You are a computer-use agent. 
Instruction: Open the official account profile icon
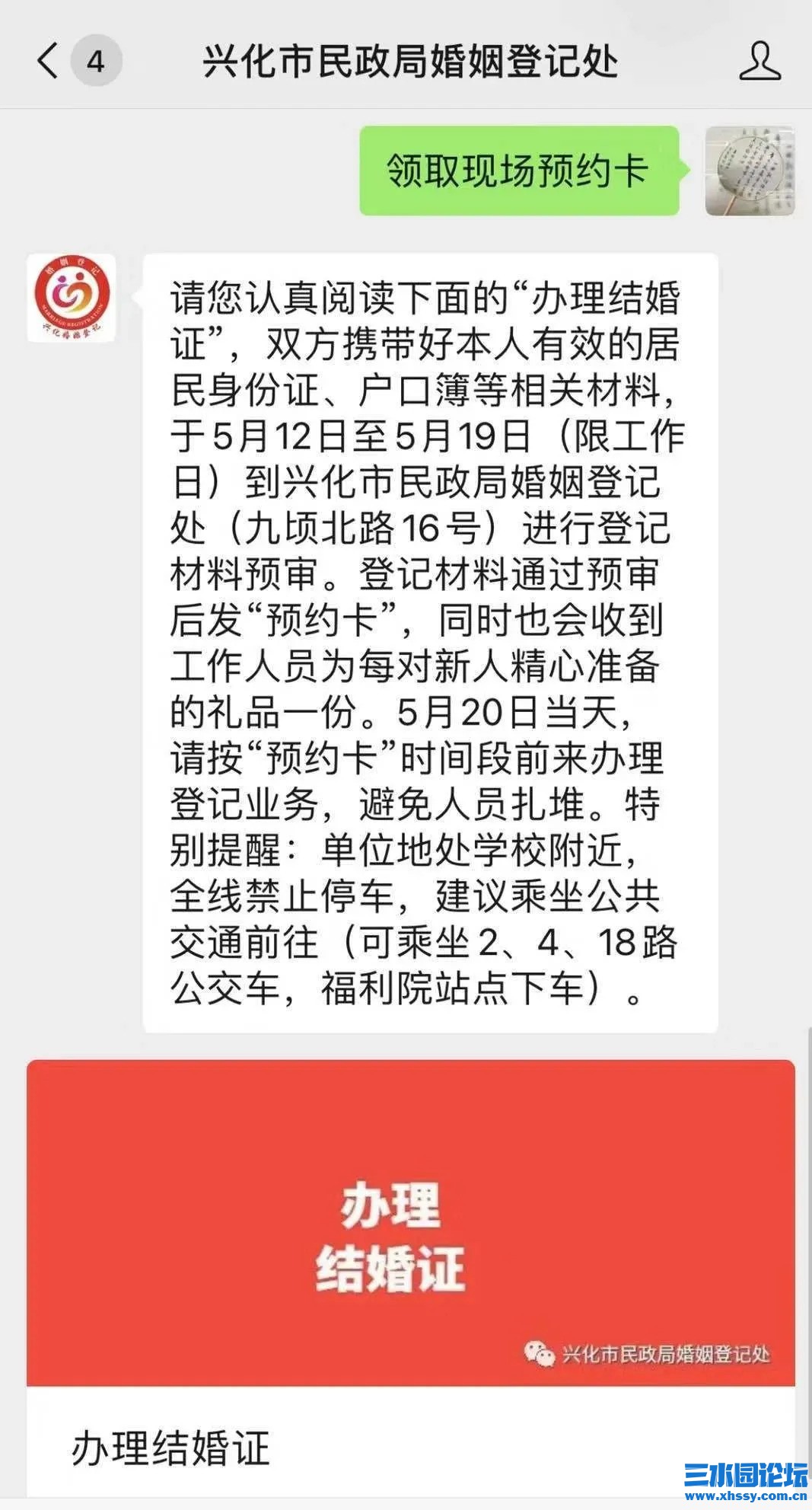click(x=759, y=61)
